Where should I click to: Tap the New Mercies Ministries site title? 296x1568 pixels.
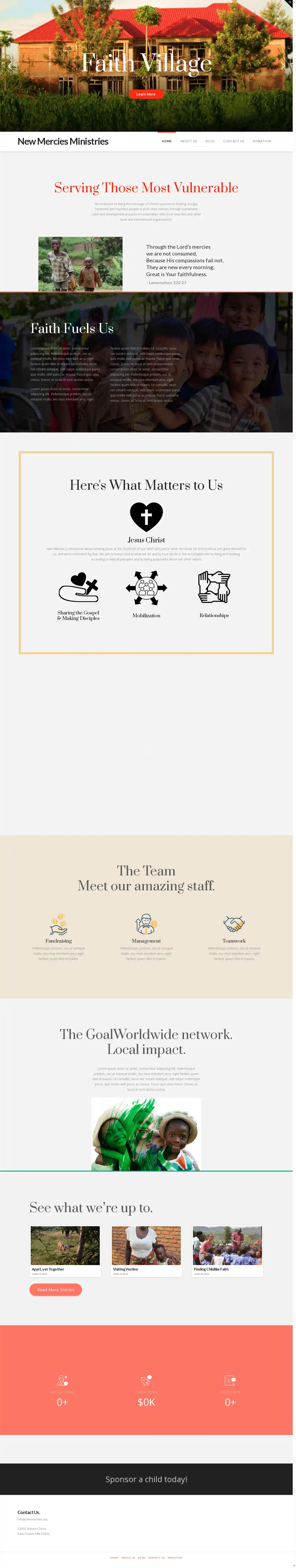63,141
